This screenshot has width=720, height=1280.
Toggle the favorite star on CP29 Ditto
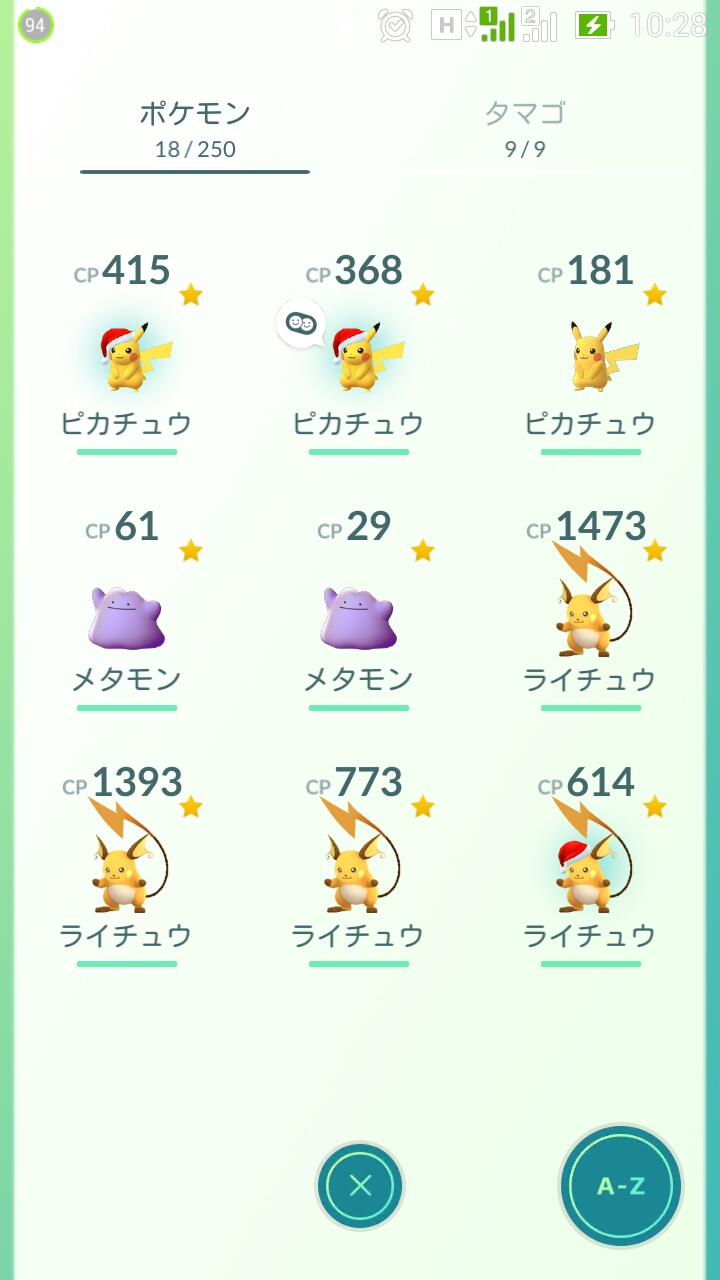423,548
